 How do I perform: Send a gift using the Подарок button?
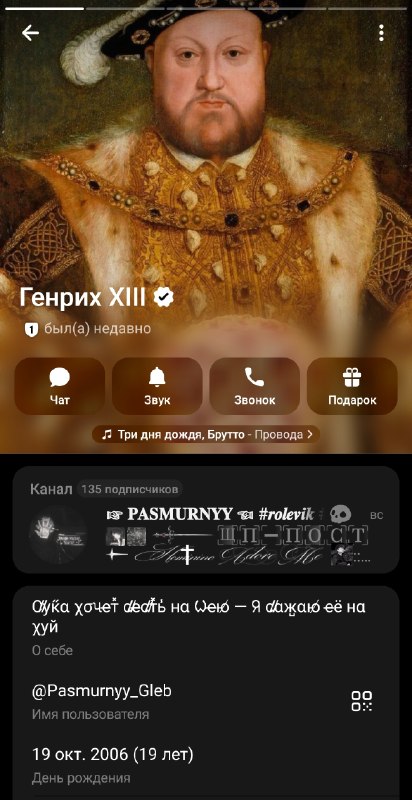(352, 386)
